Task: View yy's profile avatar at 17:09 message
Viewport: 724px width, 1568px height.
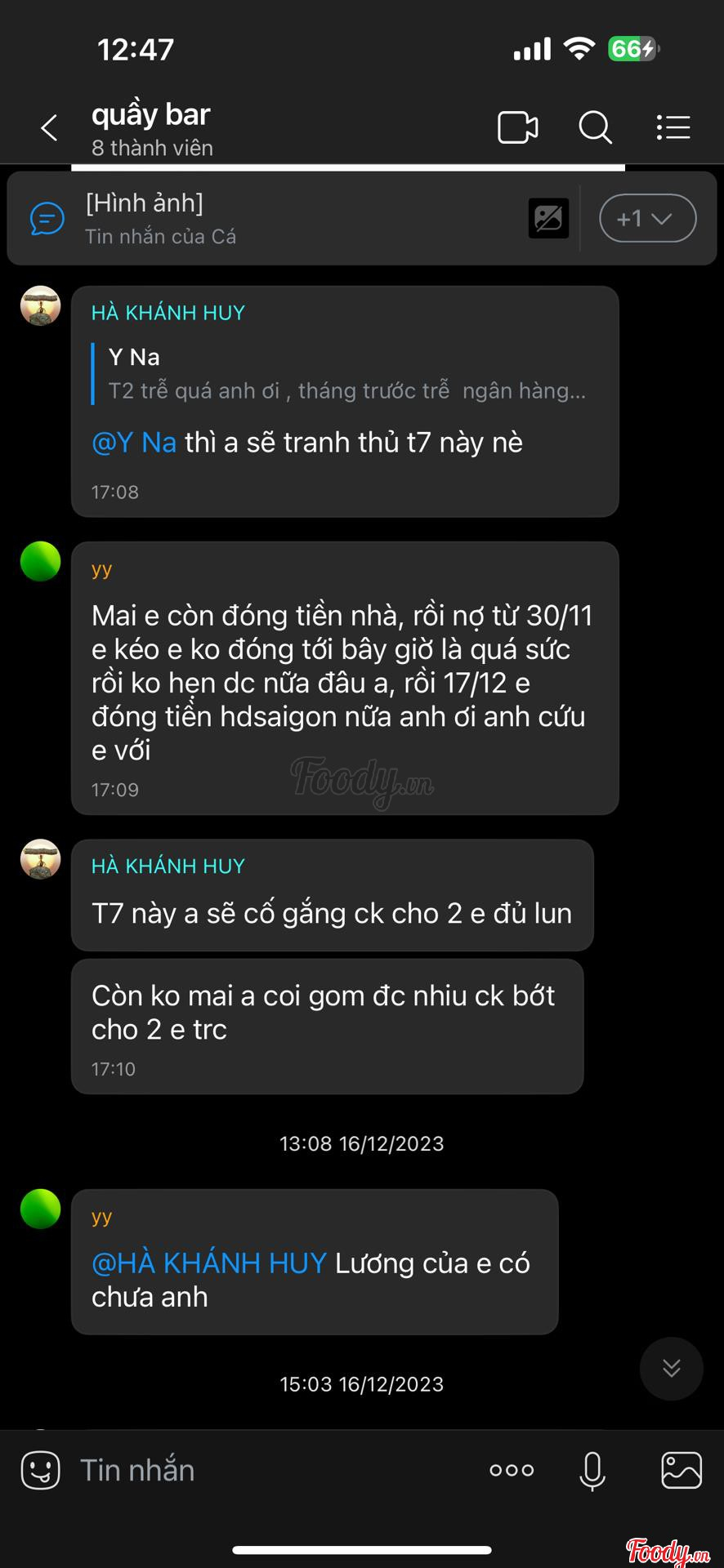Action: coord(41,562)
